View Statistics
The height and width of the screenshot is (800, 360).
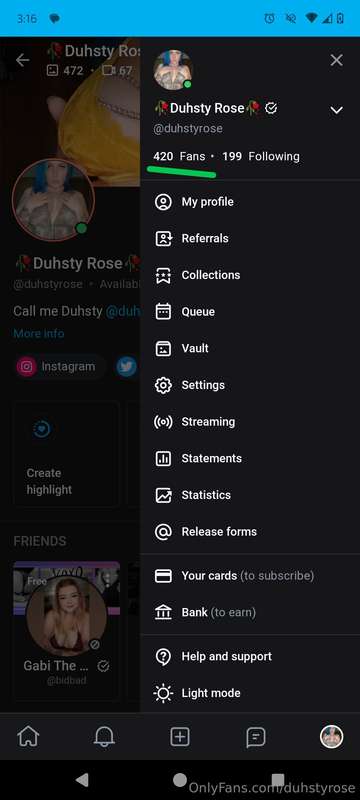click(x=250, y=495)
